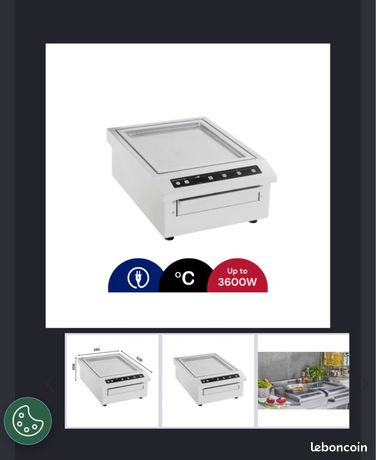Select the plain griddle thumbnail in the middle

click(x=208, y=381)
